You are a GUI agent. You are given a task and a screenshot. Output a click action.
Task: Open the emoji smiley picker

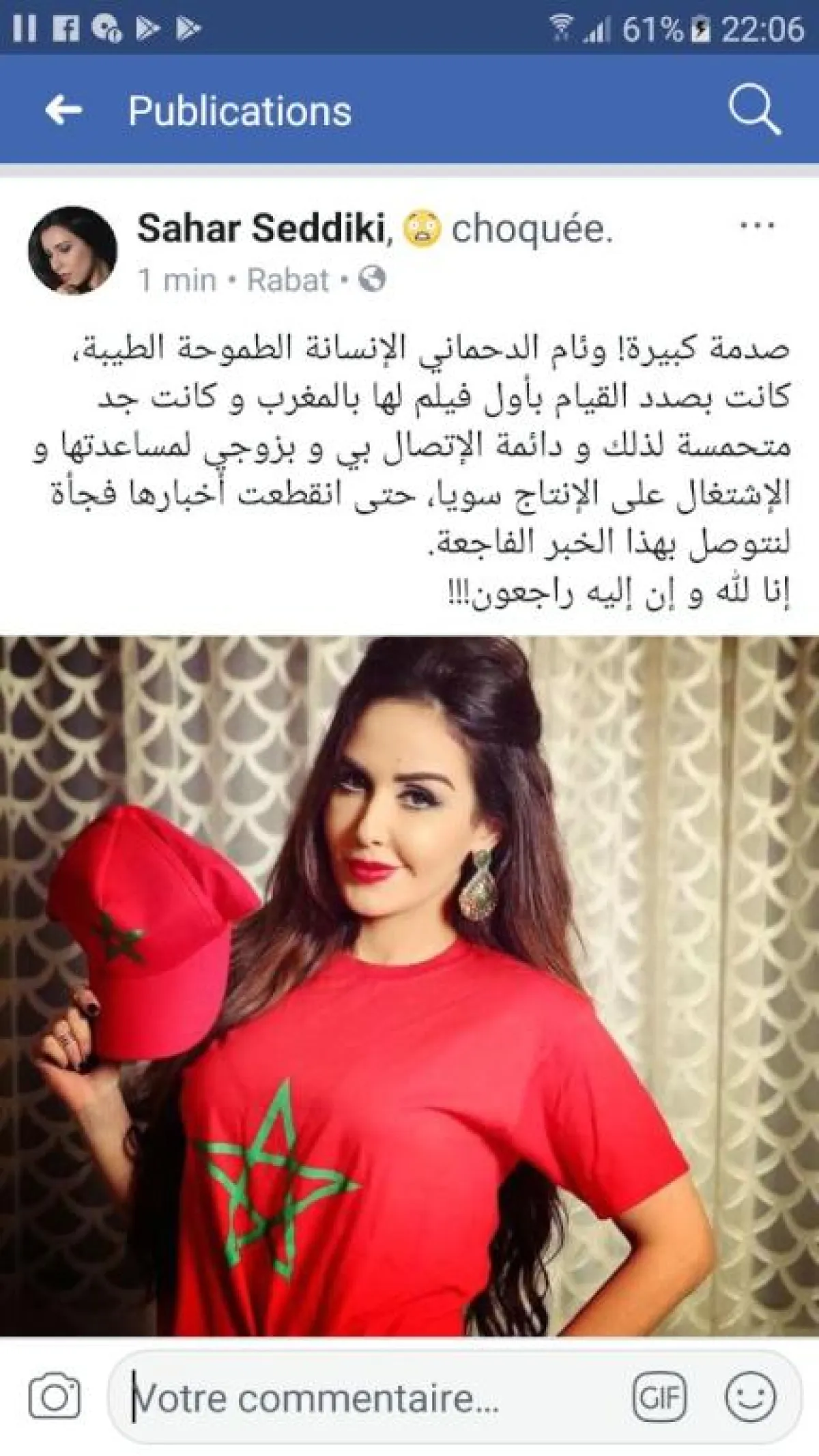(750, 1397)
